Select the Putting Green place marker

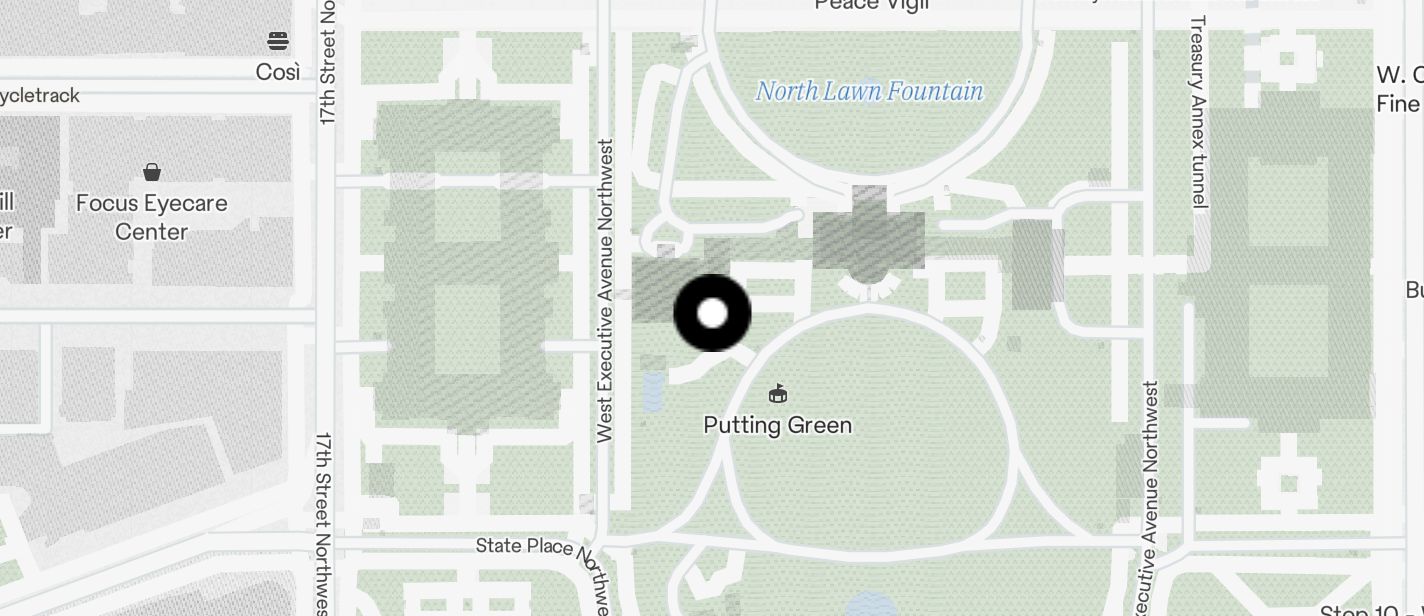tap(778, 393)
